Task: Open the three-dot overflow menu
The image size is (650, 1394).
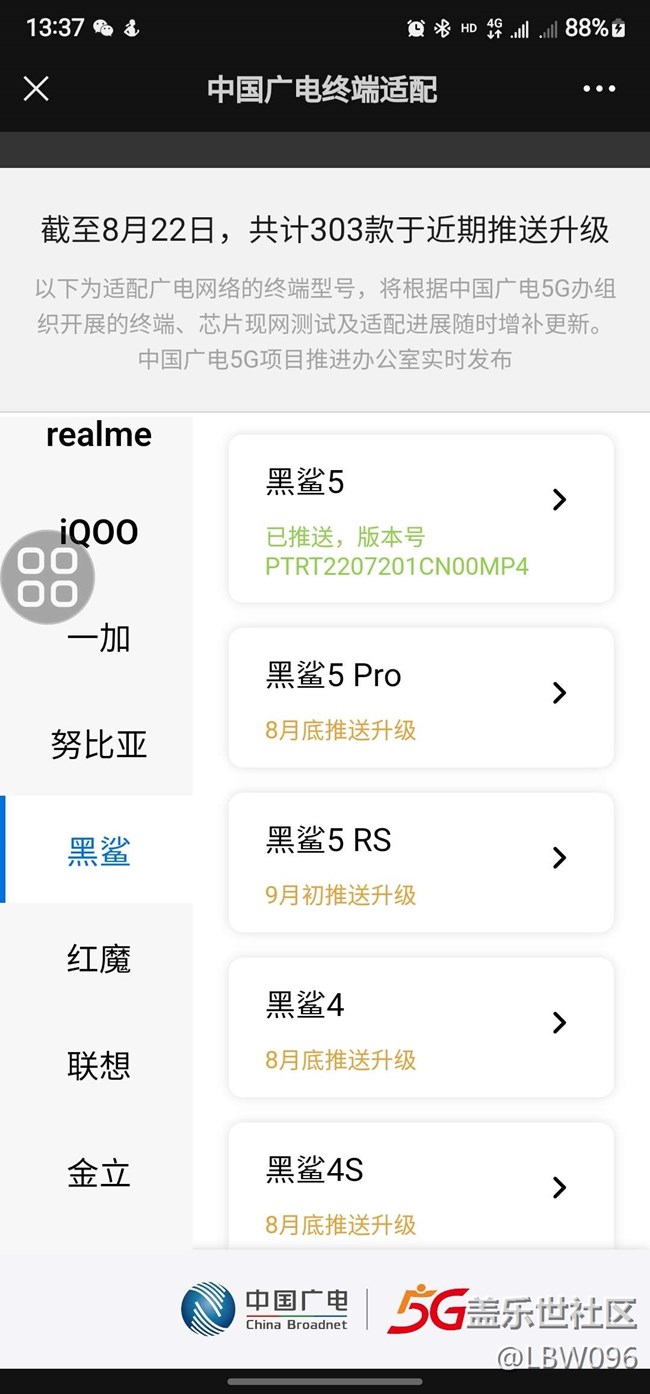Action: (x=599, y=89)
